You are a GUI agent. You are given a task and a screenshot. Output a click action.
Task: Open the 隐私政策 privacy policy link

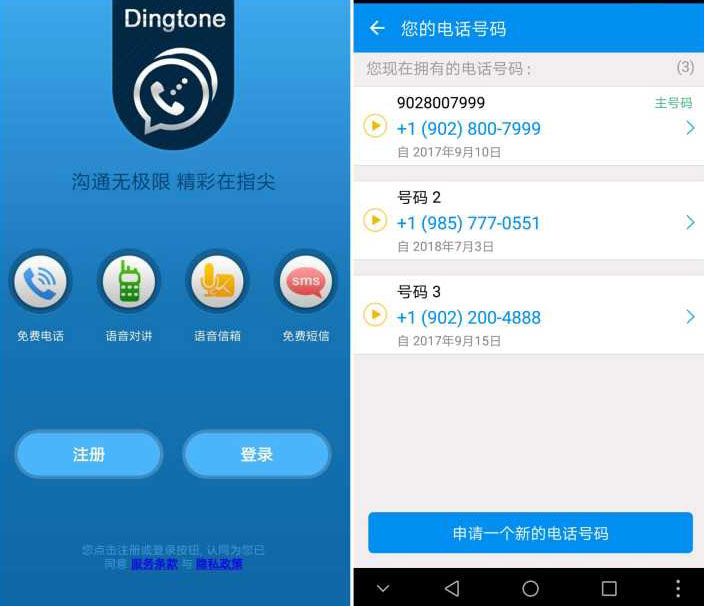(219, 564)
